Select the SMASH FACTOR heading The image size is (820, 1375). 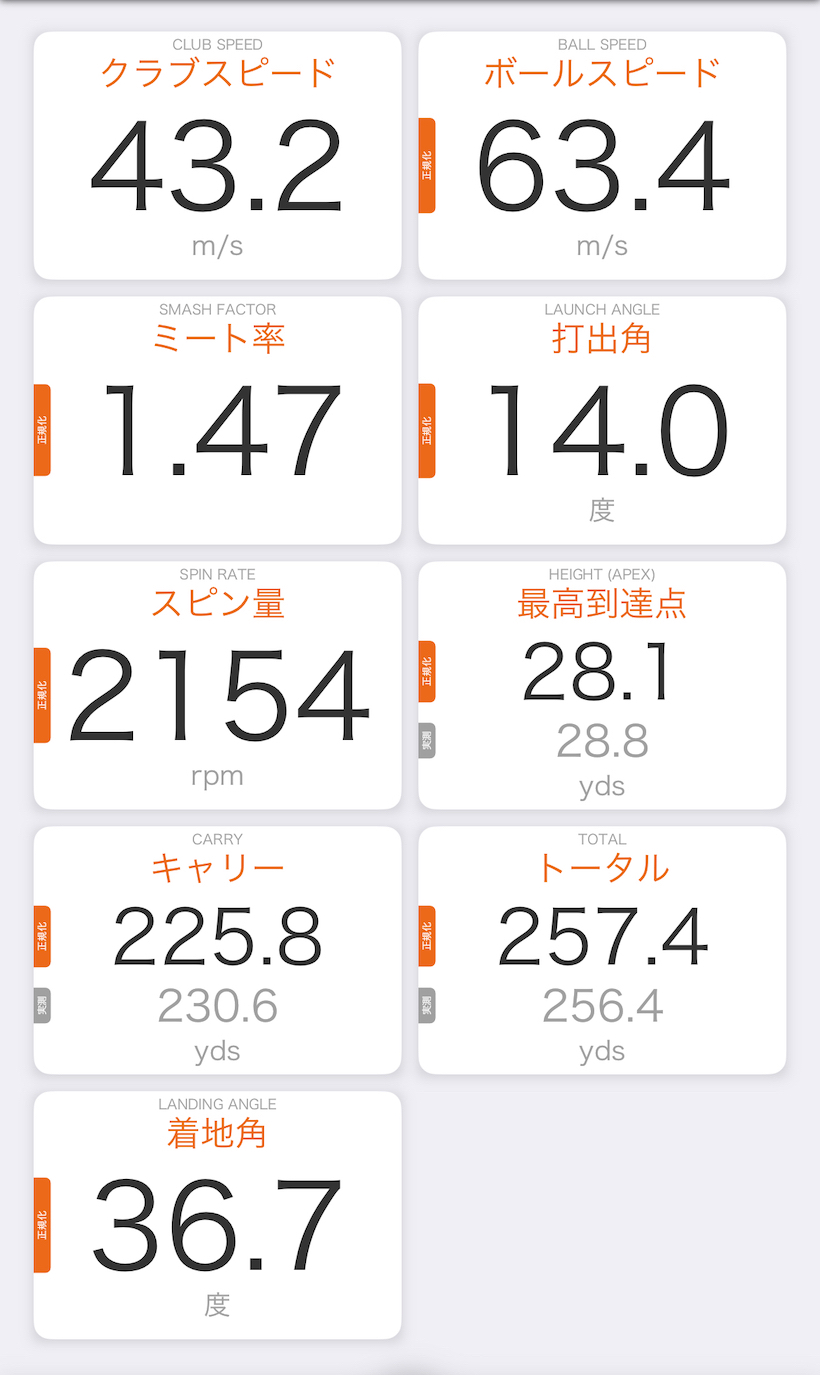click(217, 310)
